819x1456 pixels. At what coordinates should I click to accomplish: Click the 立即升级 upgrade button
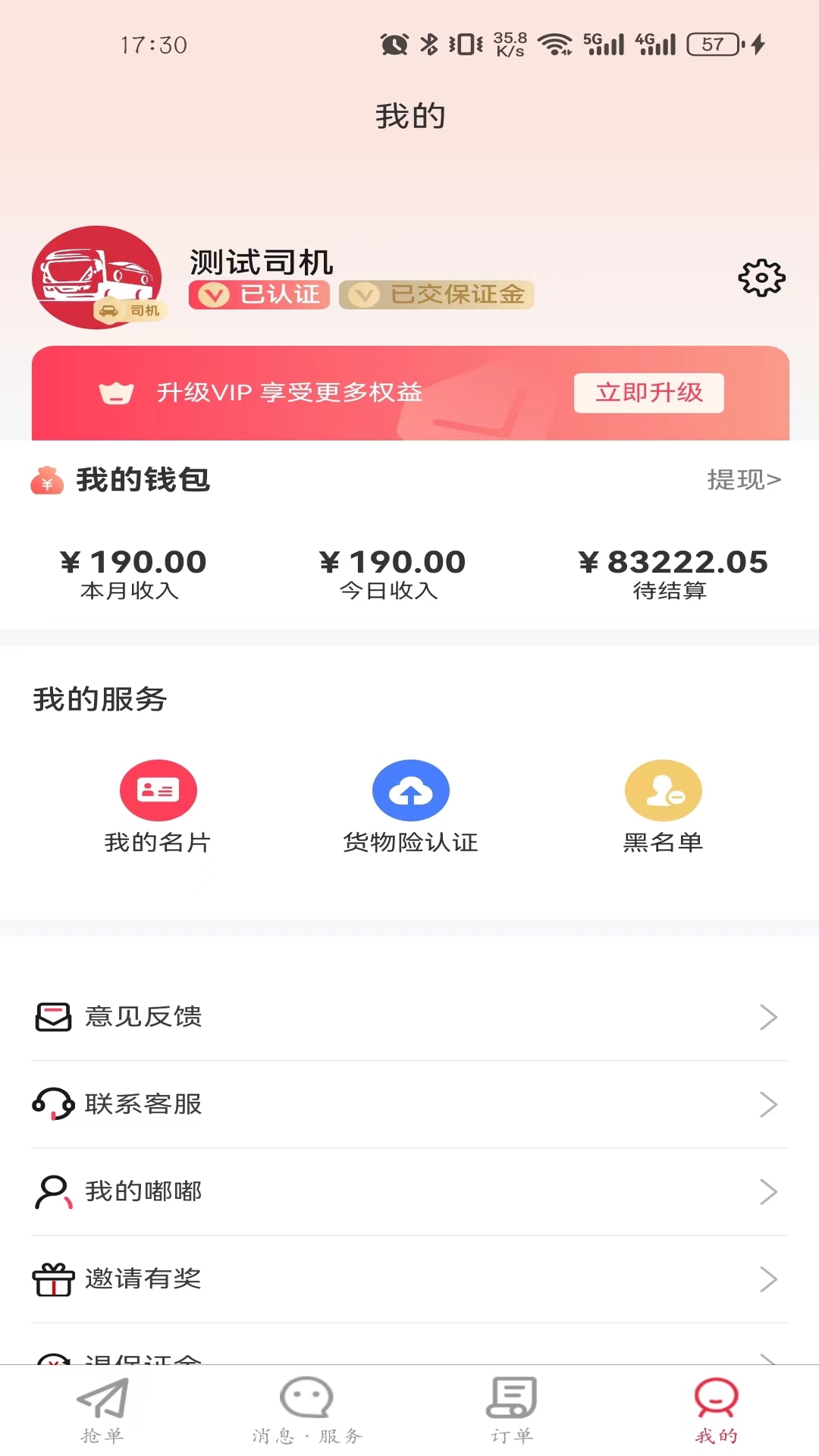pyautogui.click(x=649, y=393)
